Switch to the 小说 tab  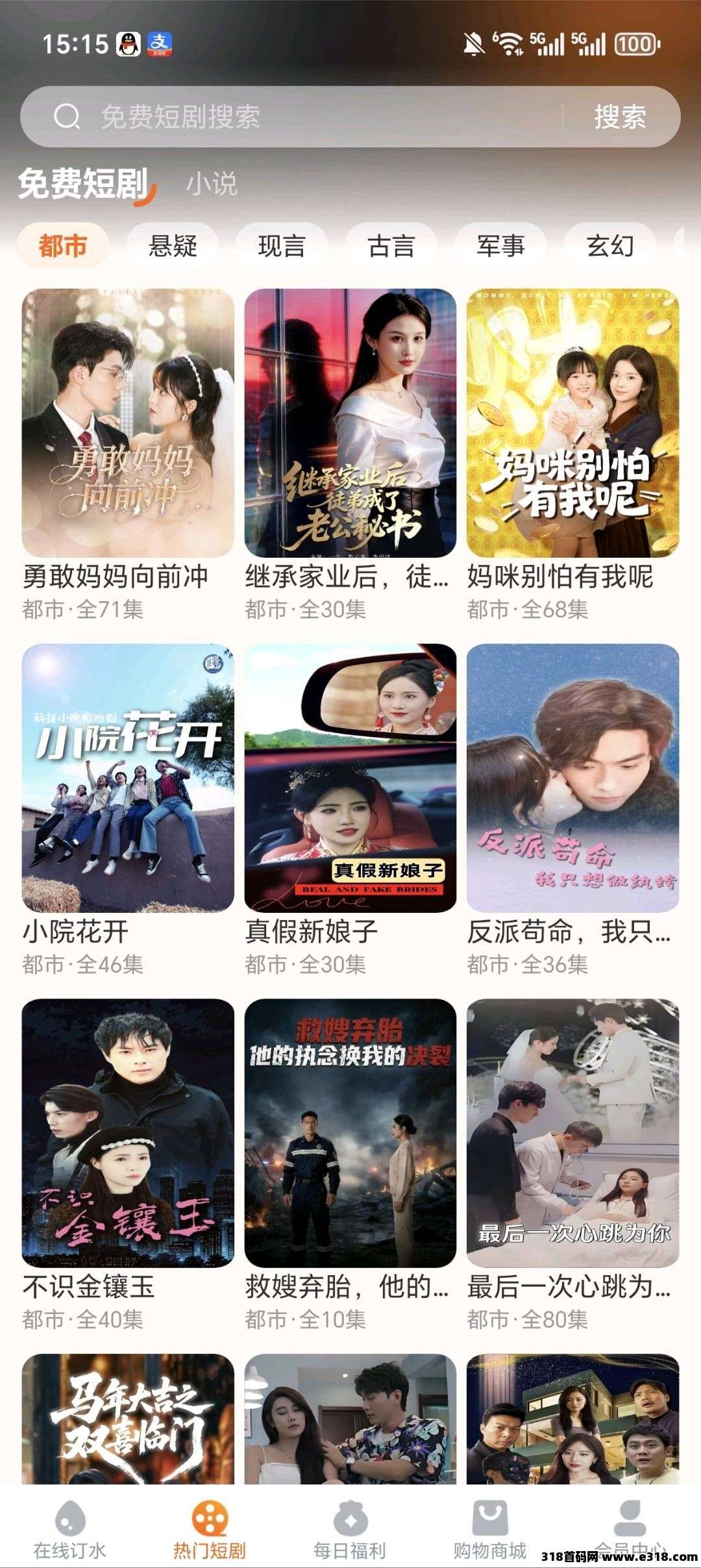[212, 184]
